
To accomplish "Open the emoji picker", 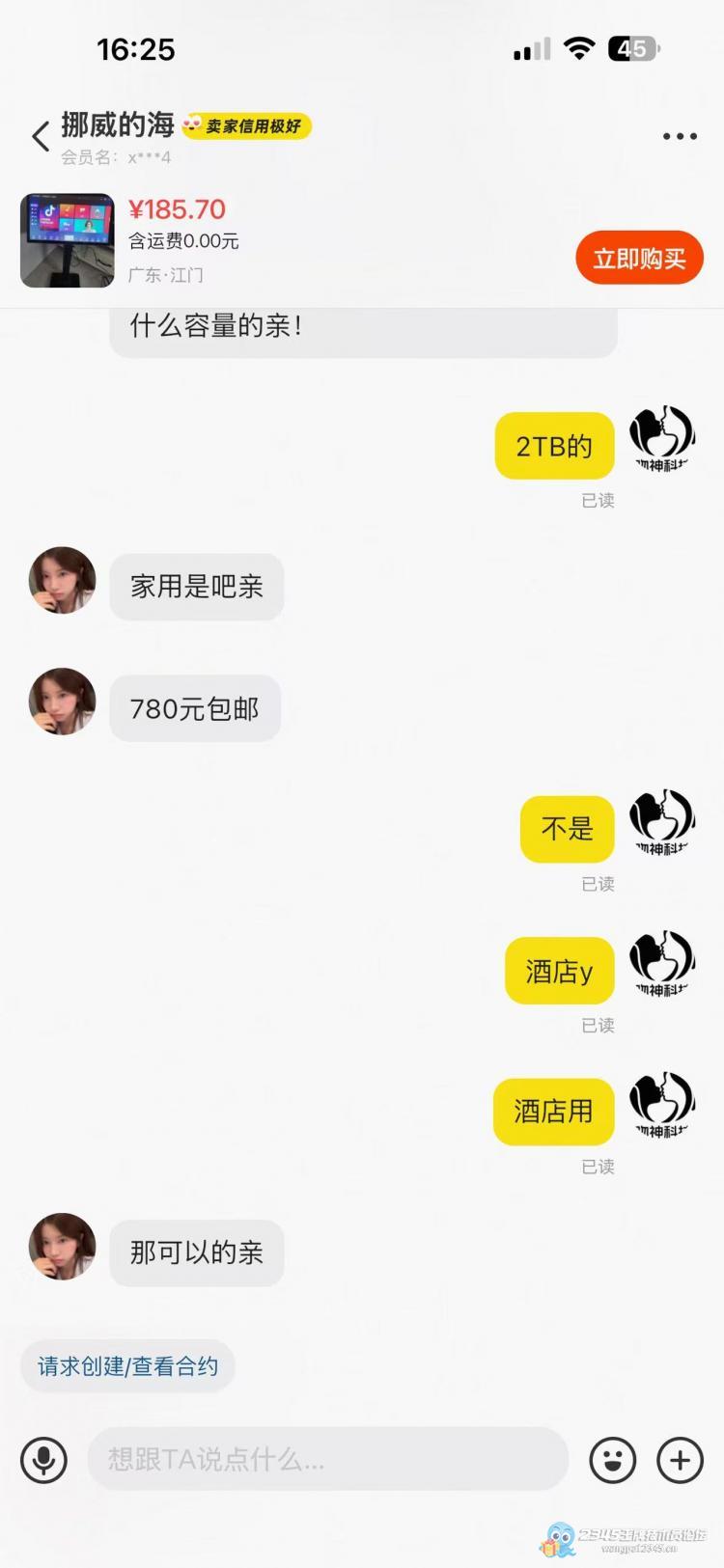I will pyautogui.click(x=613, y=1459).
